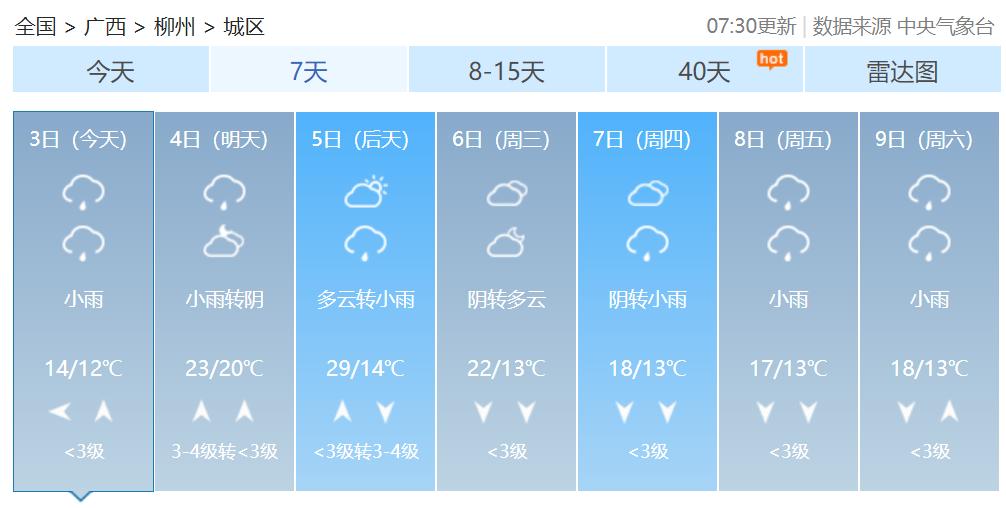This screenshot has width=1006, height=508.
Task: Open the 雷达图 tab
Action: click(x=901, y=71)
